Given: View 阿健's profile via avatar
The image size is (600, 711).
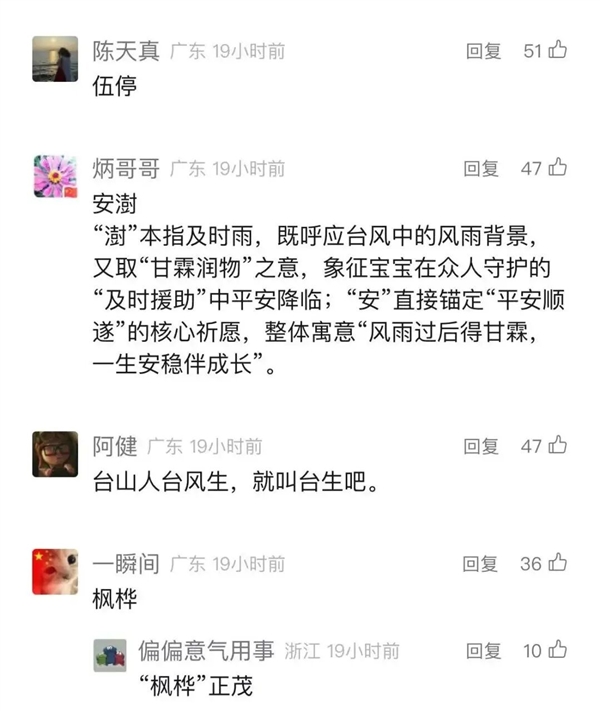Looking at the screenshot, I should (55, 453).
